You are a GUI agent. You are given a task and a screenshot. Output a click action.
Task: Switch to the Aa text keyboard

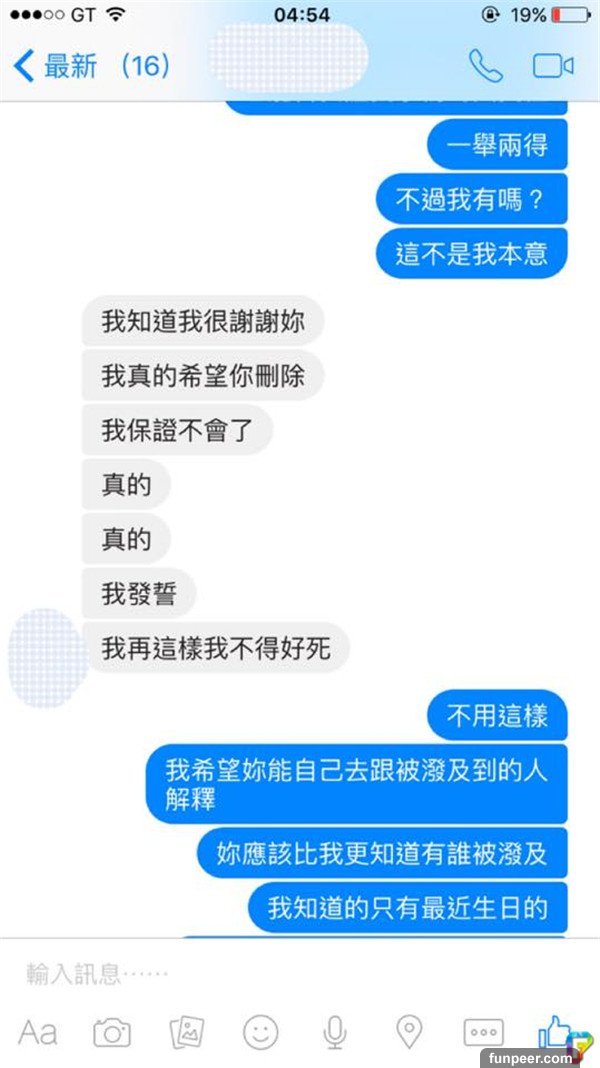[38, 1031]
